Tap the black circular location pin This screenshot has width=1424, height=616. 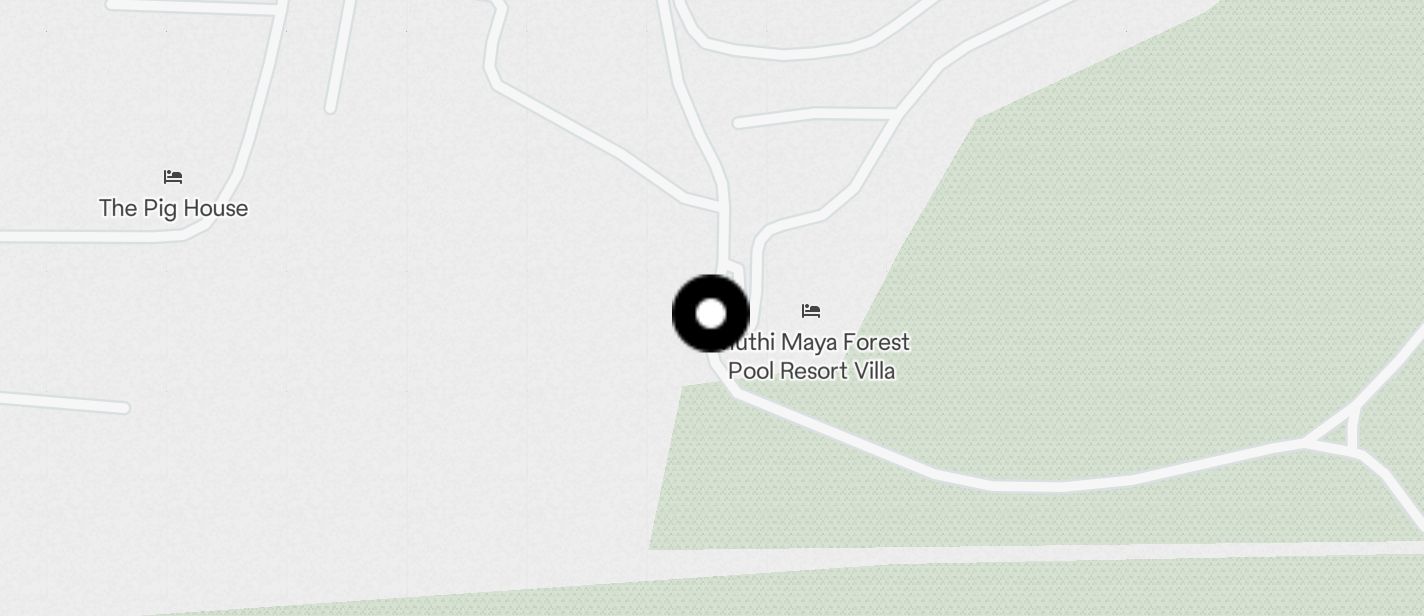point(711,314)
